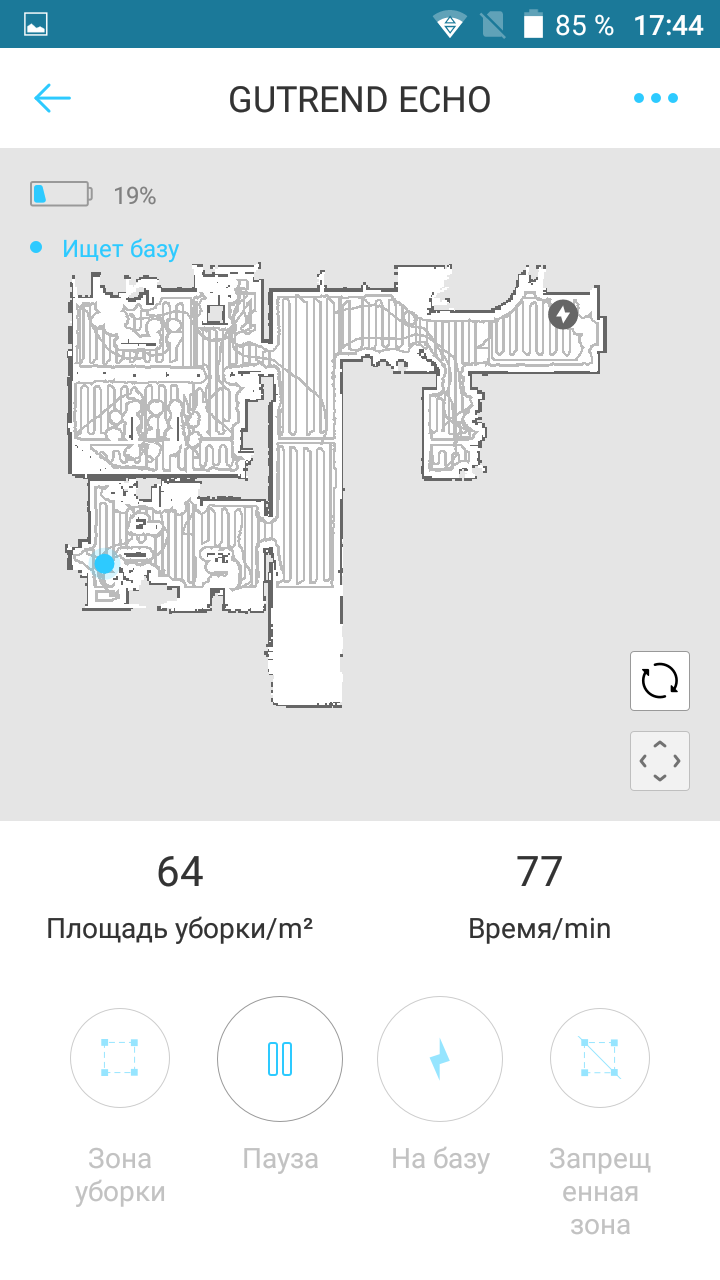Select the Зона уборки cleaning zone button

point(120,1058)
